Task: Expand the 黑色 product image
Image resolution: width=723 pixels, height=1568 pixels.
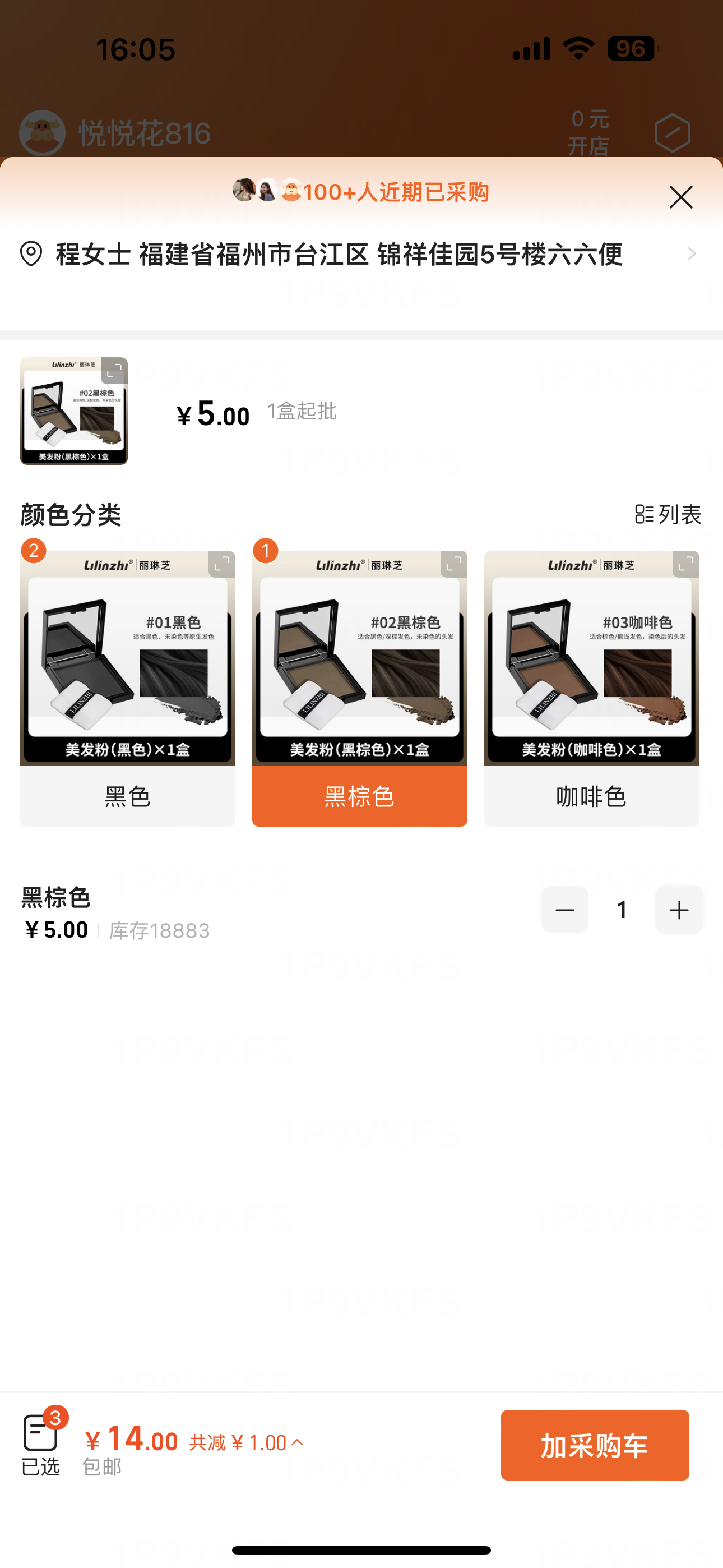Action: [221, 564]
